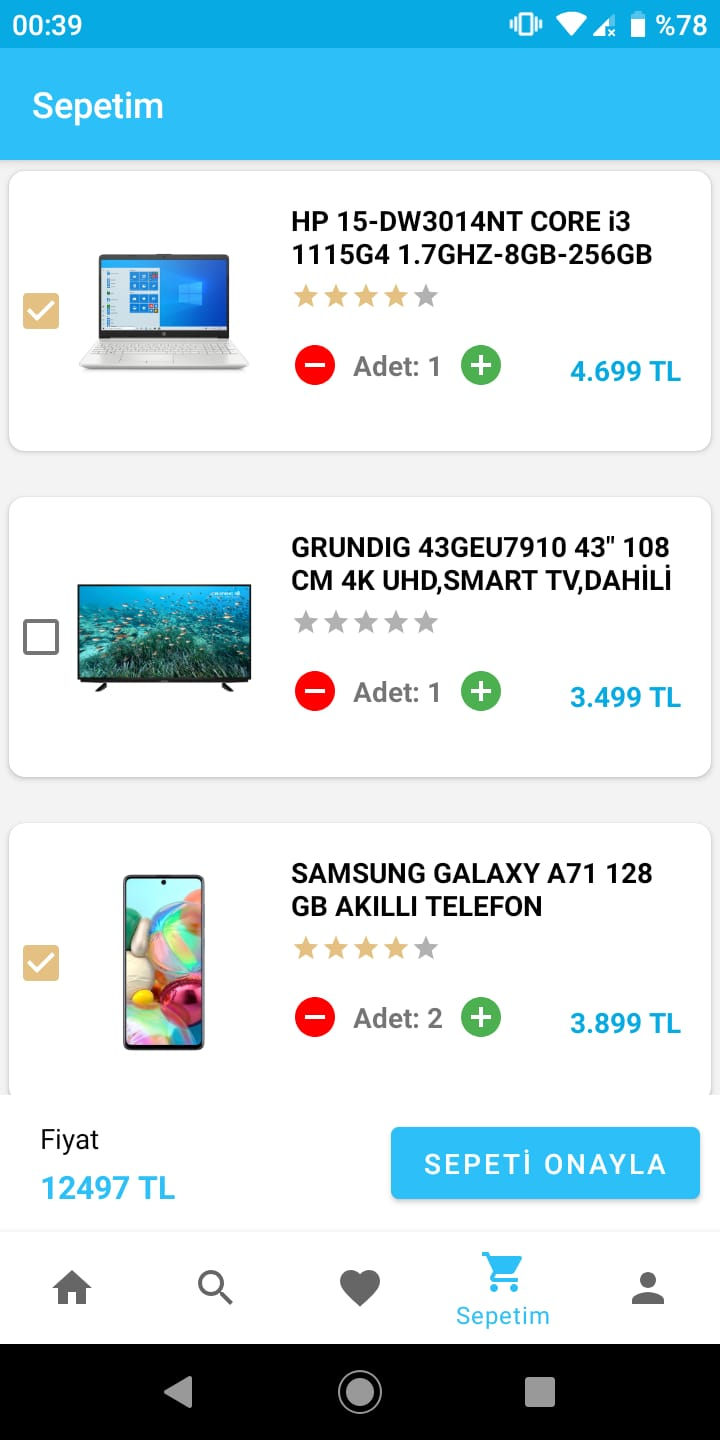Viewport: 720px width, 1440px height.
Task: Open the total price 12497 TL
Action: [107, 1188]
